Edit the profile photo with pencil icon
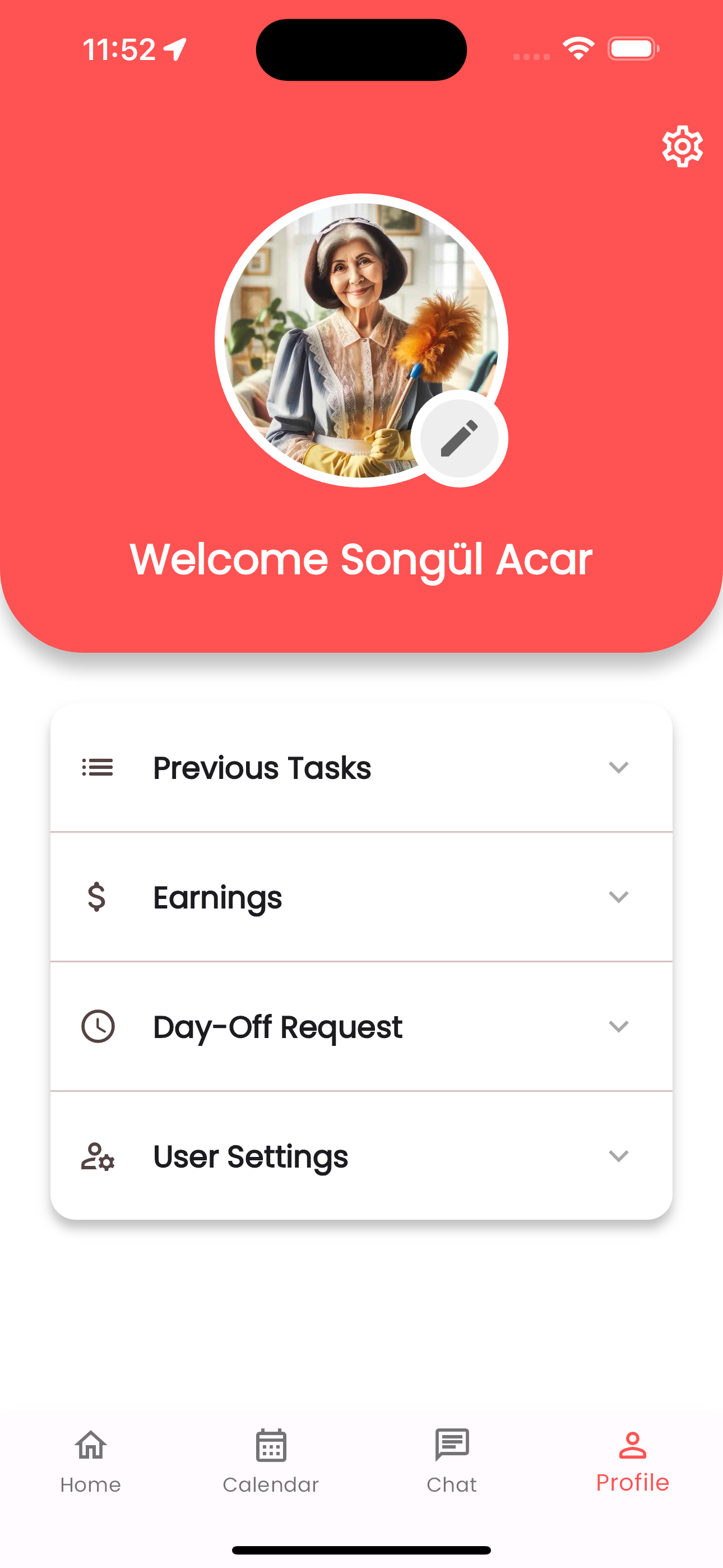Screen dimensions: 723x1568 [x=459, y=438]
